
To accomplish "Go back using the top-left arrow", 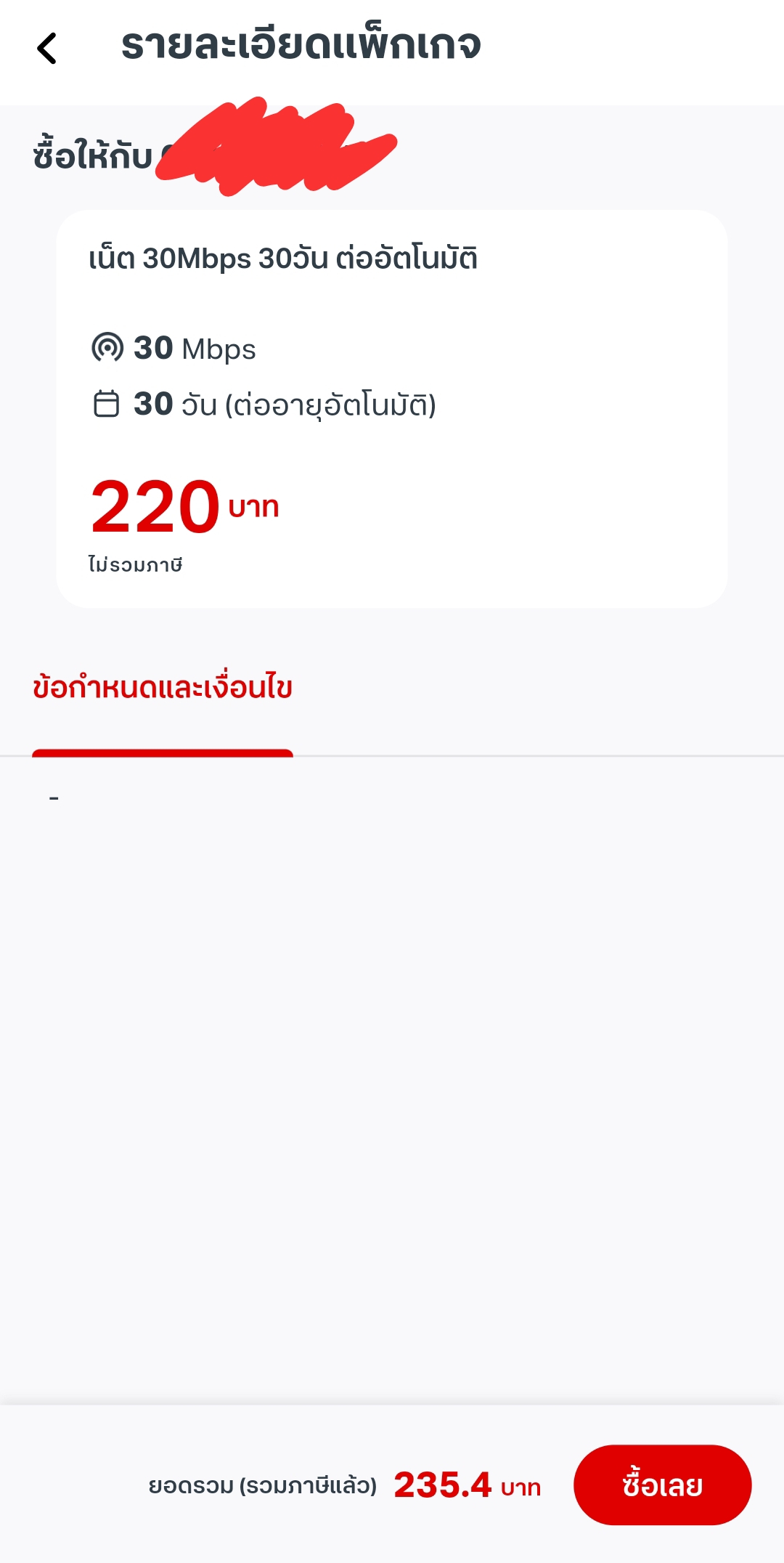I will (46, 48).
